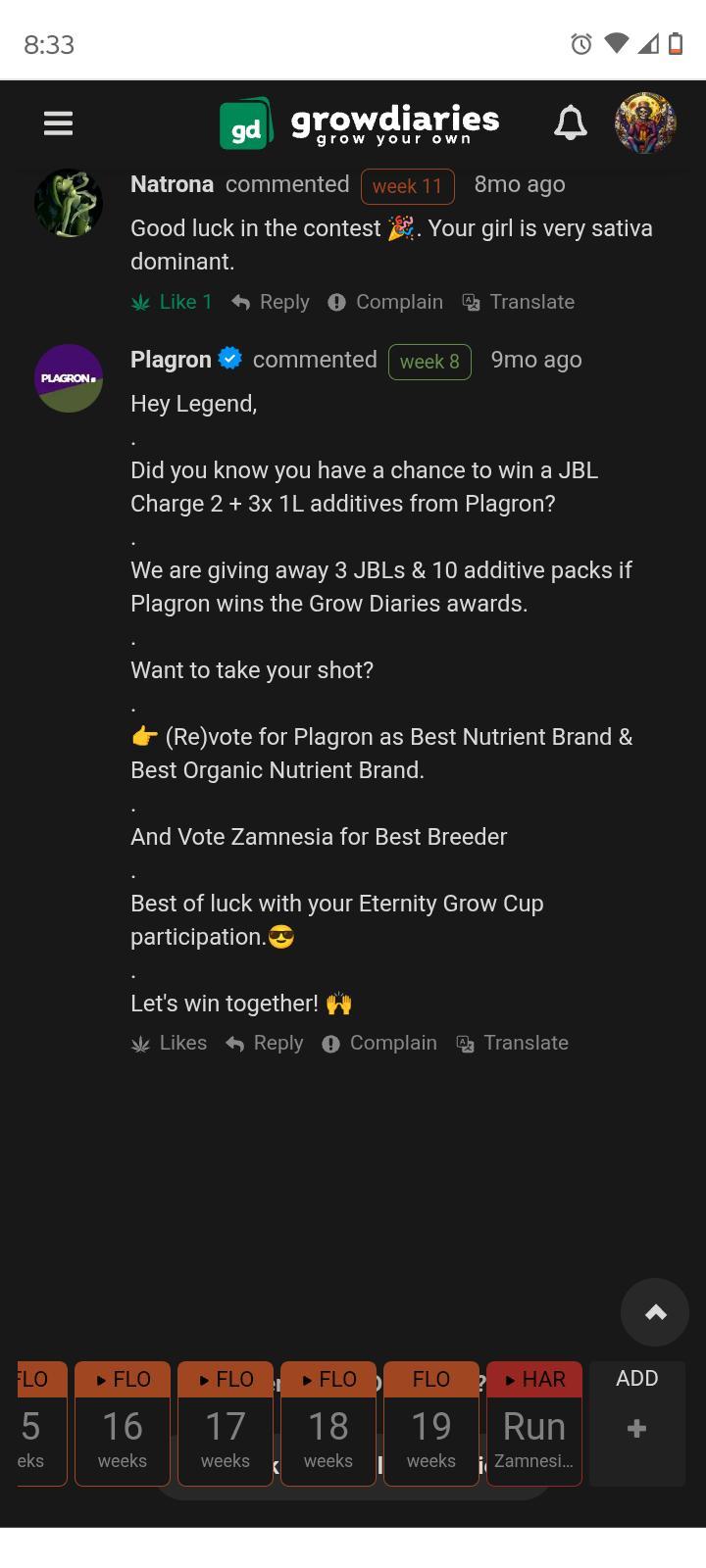Viewport: 706px width, 1568px height.
Task: Translate Plagron's comment
Action: pos(513,1043)
